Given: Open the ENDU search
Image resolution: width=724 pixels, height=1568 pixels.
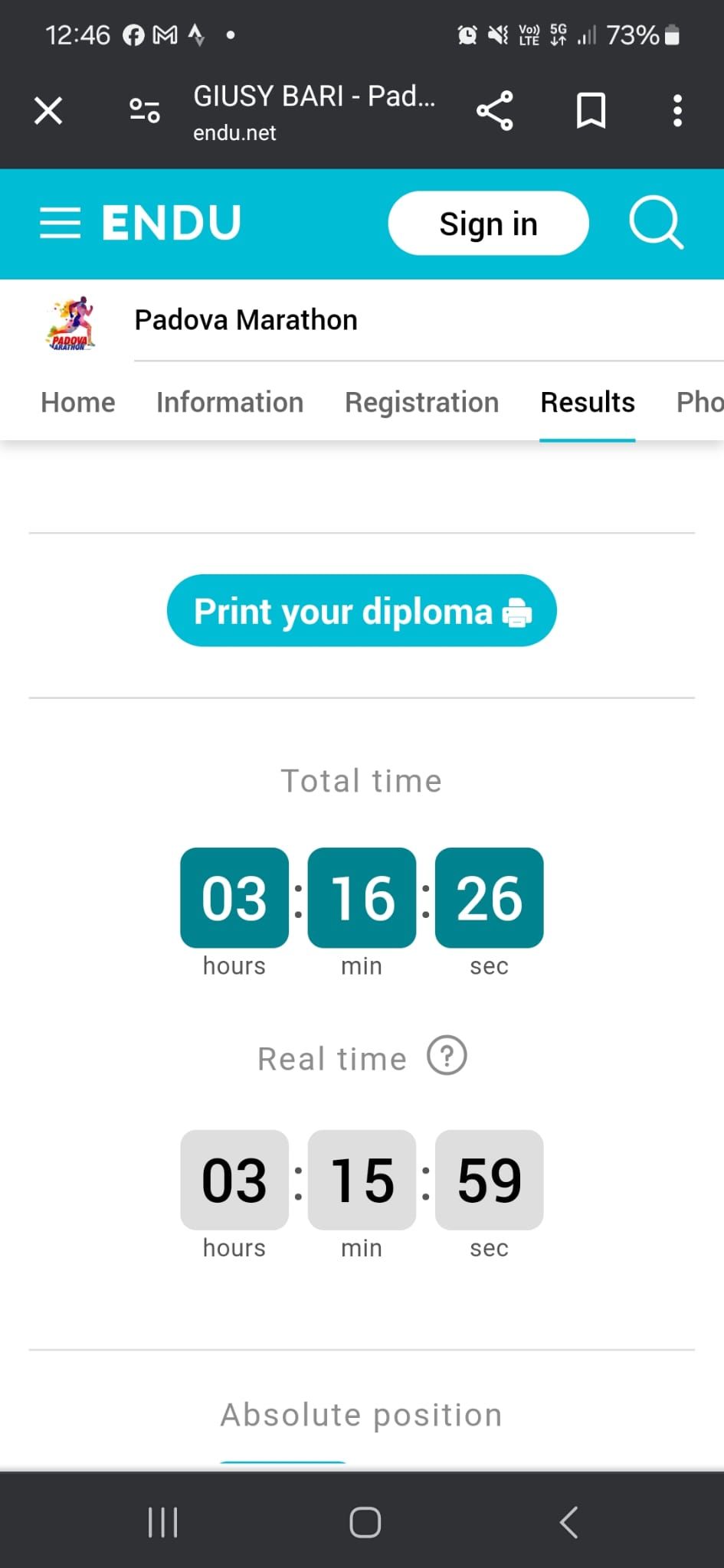Looking at the screenshot, I should 655,223.
